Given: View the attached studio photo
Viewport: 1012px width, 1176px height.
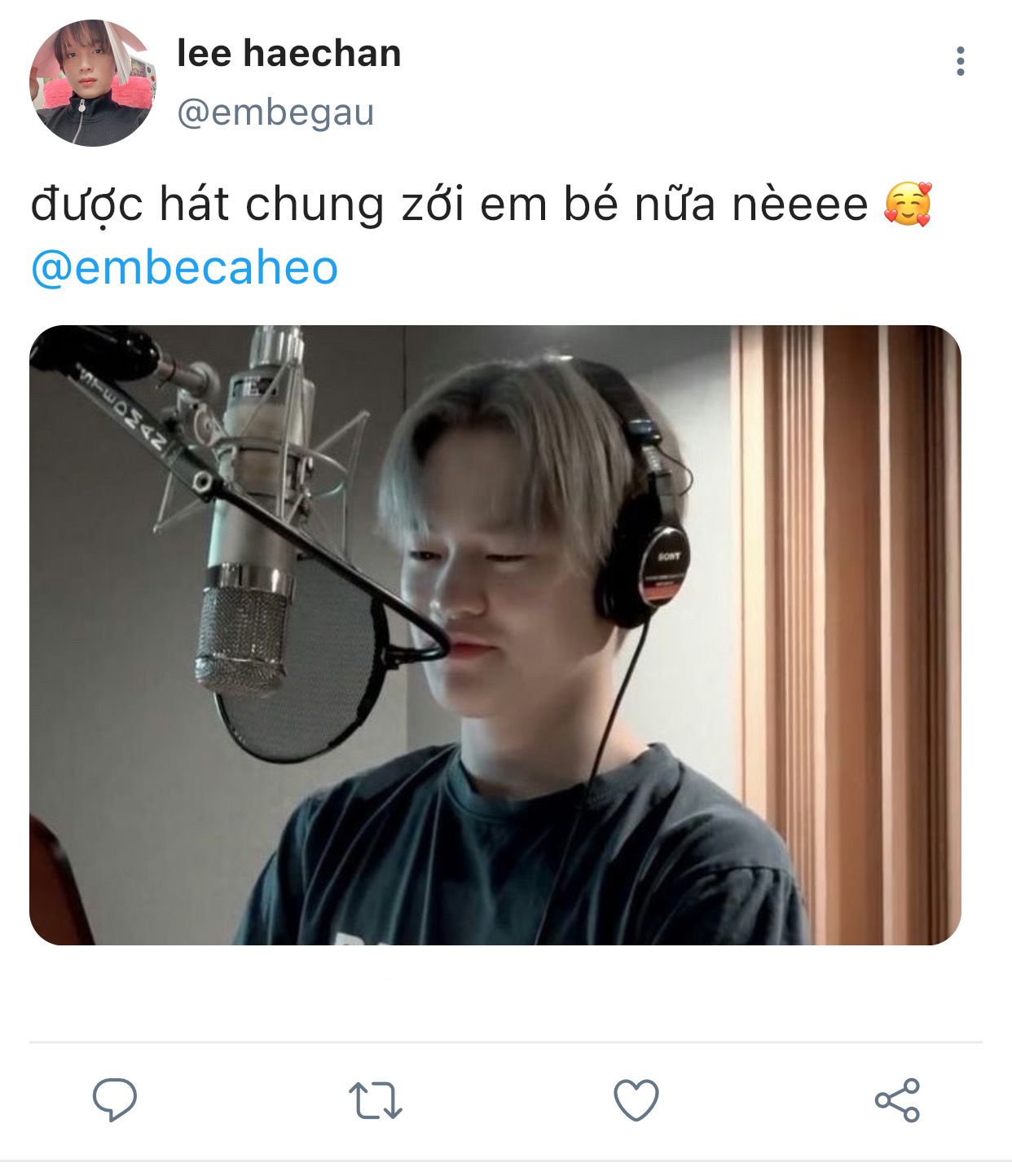Looking at the screenshot, I should click(495, 635).
